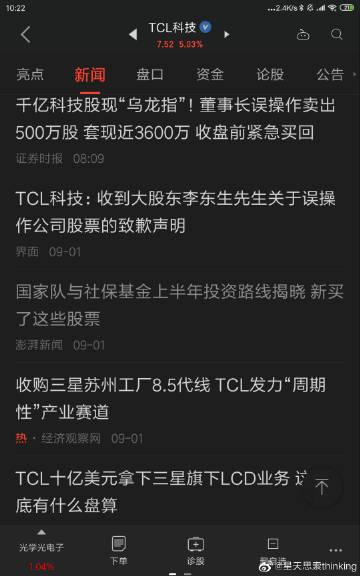Expand the 光学光电子 sector panel

[x=42, y=548]
